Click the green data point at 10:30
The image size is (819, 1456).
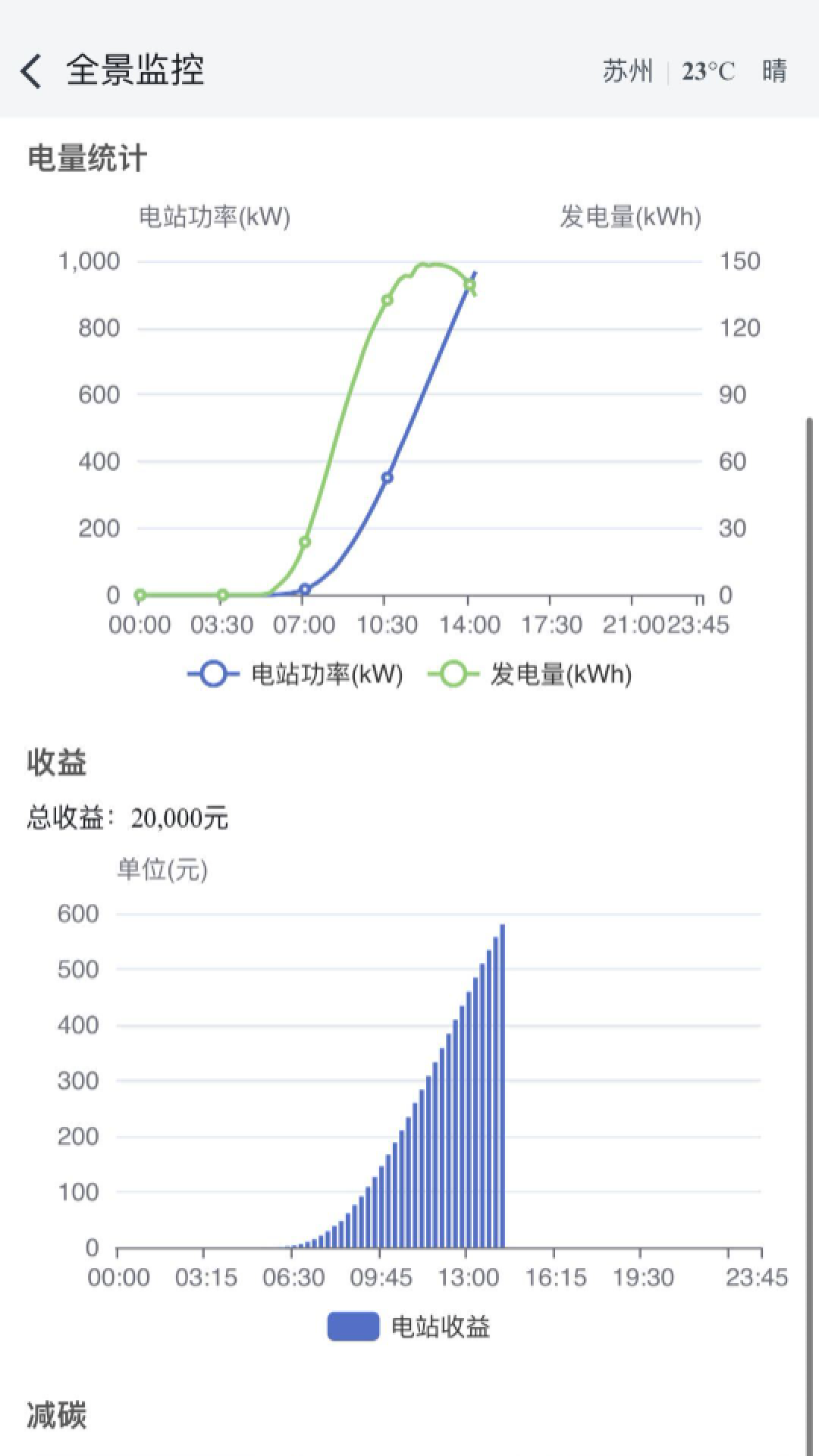[389, 300]
